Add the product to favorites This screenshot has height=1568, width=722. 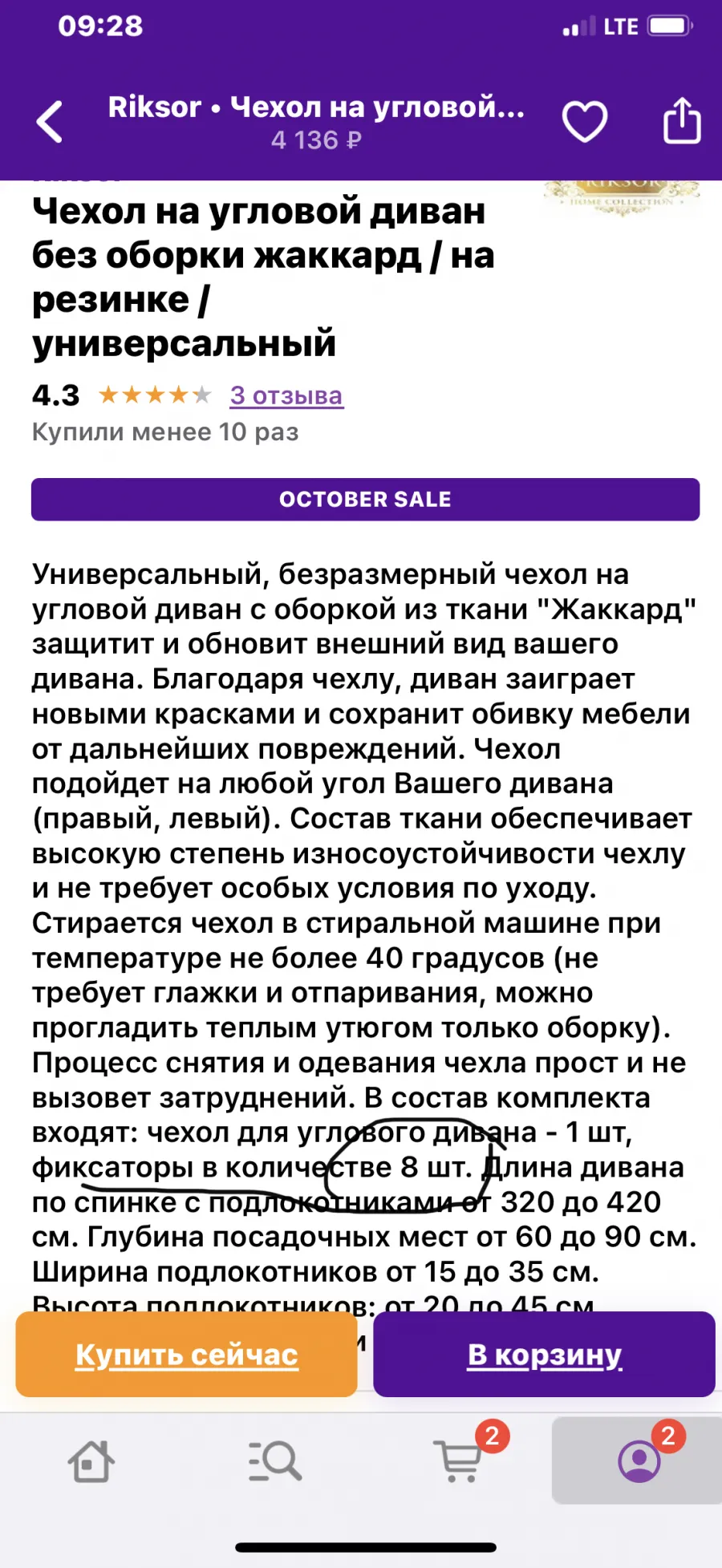(x=584, y=122)
